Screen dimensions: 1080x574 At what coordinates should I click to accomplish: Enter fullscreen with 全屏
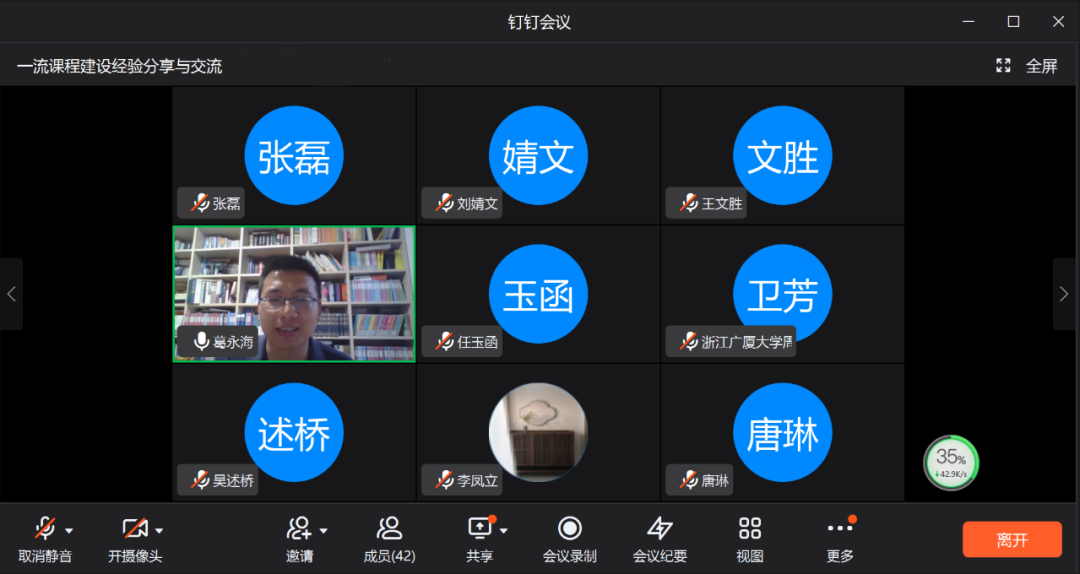pyautogui.click(x=1027, y=66)
